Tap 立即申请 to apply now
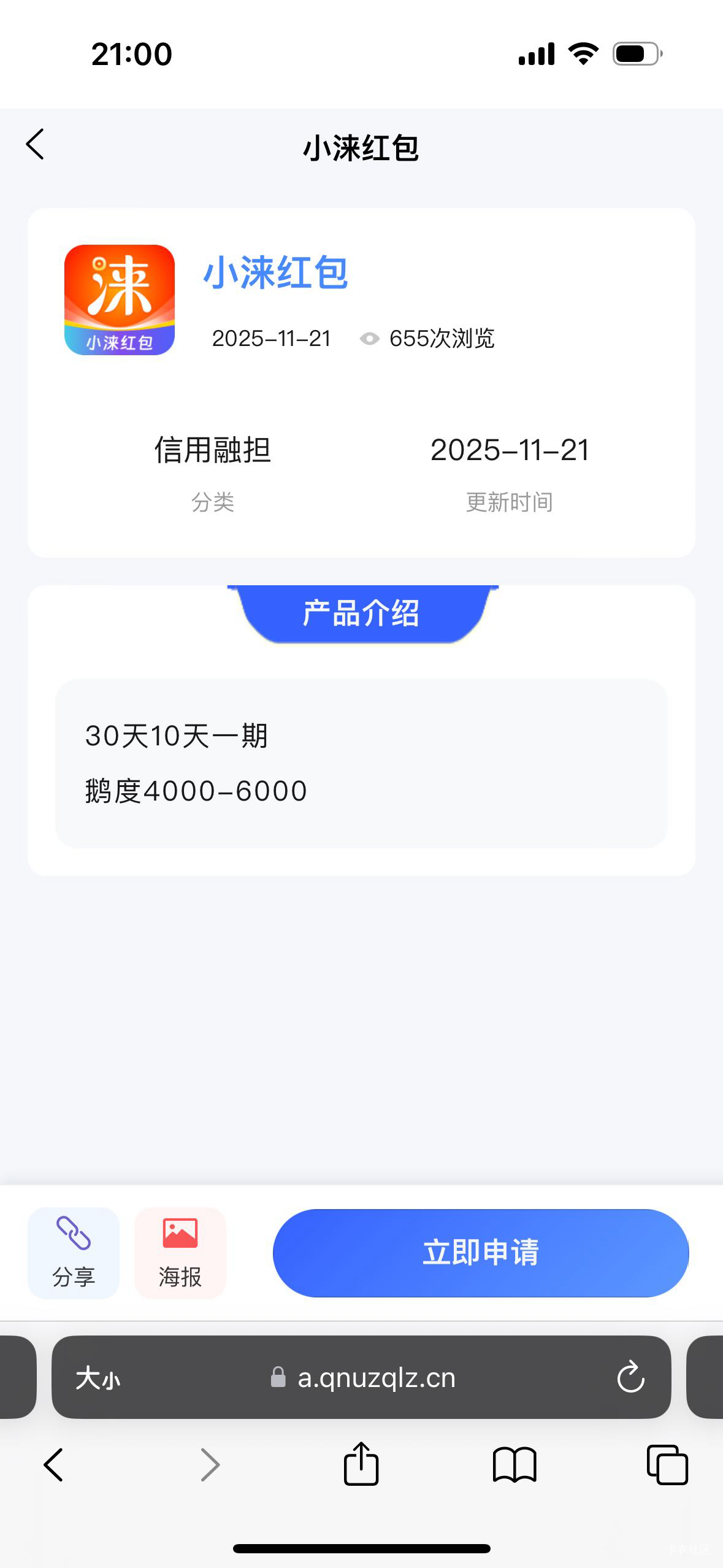The height and width of the screenshot is (1568, 723). (x=481, y=1253)
